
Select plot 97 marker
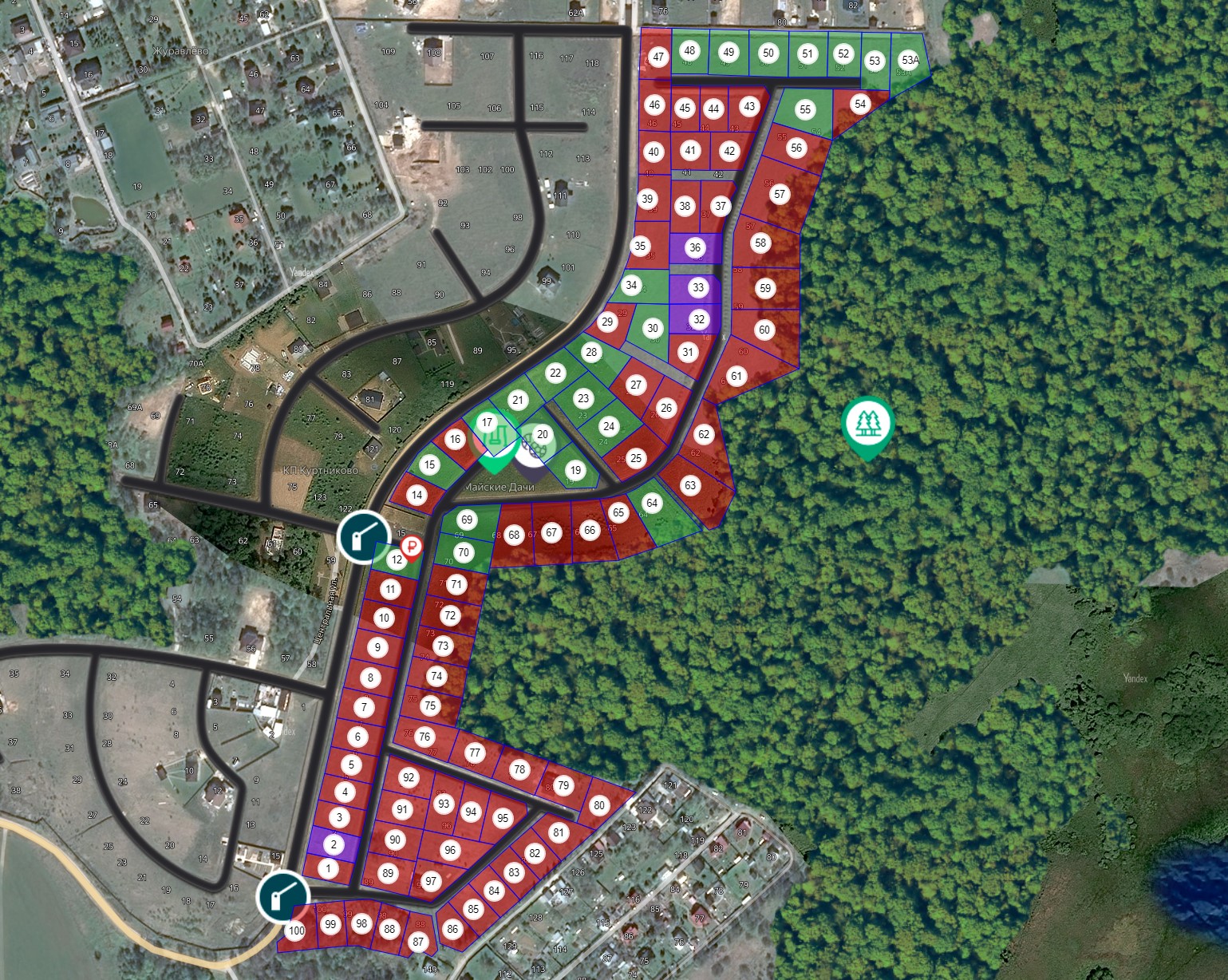pyautogui.click(x=431, y=881)
